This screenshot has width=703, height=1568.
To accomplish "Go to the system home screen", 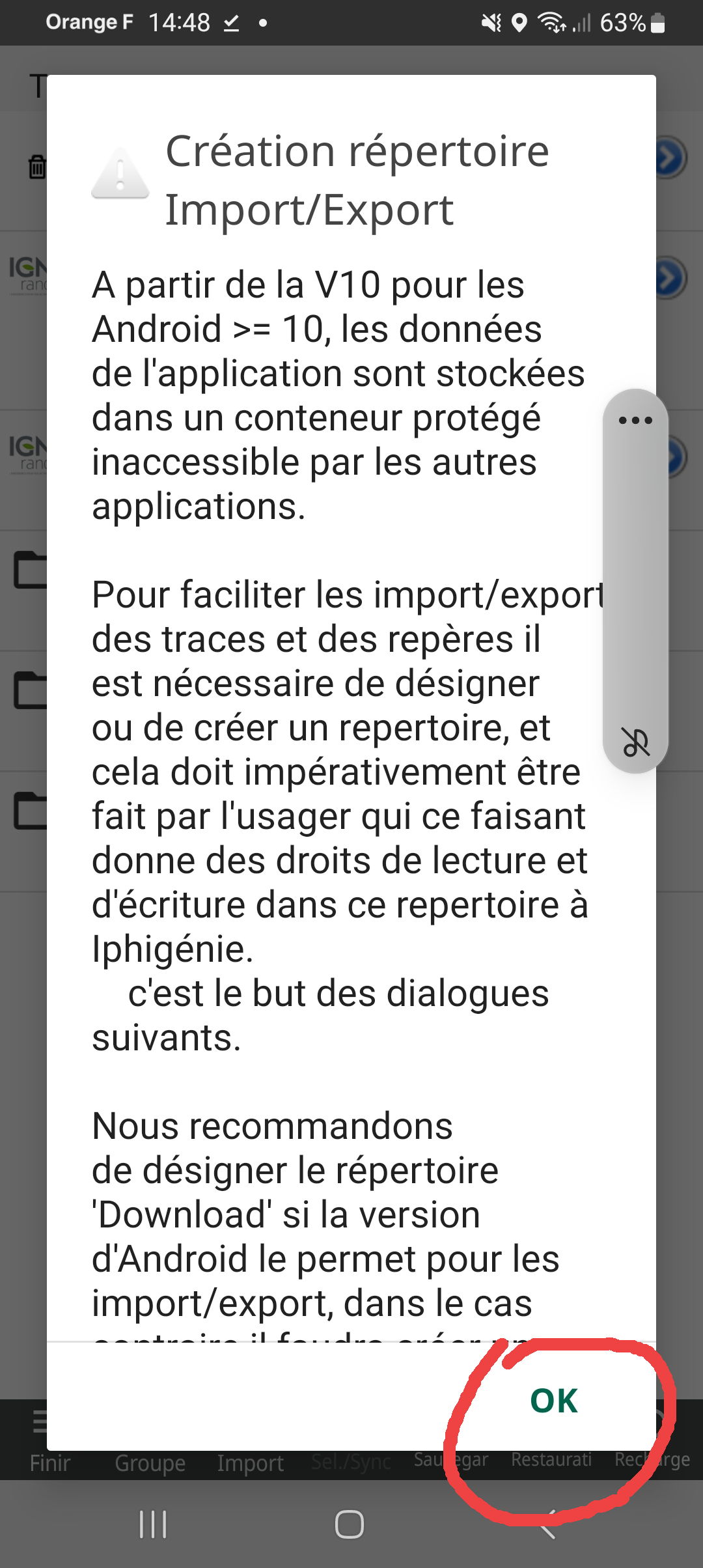I will [x=350, y=1524].
